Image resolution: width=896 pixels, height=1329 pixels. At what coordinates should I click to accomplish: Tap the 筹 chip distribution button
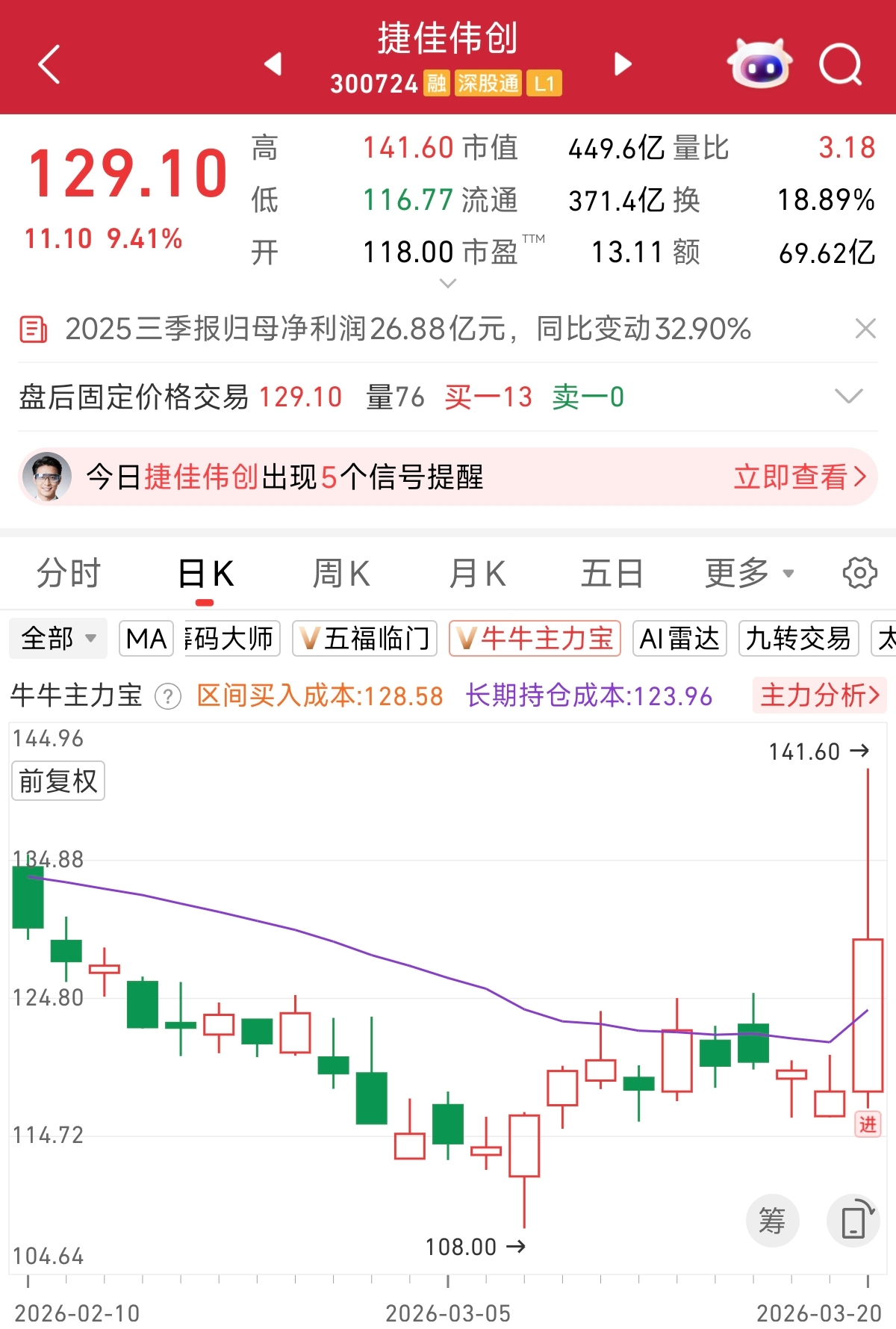[x=772, y=1221]
